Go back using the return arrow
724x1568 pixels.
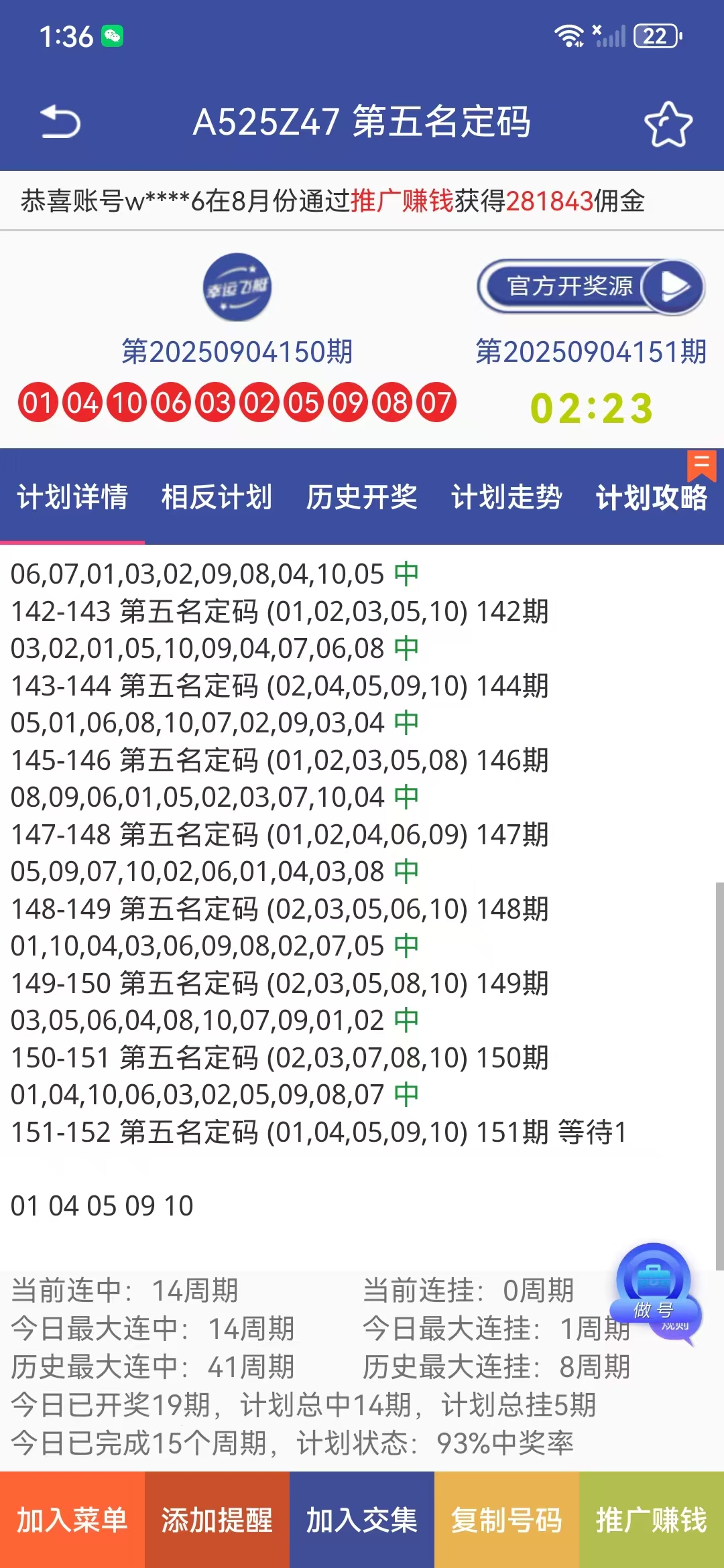60,123
